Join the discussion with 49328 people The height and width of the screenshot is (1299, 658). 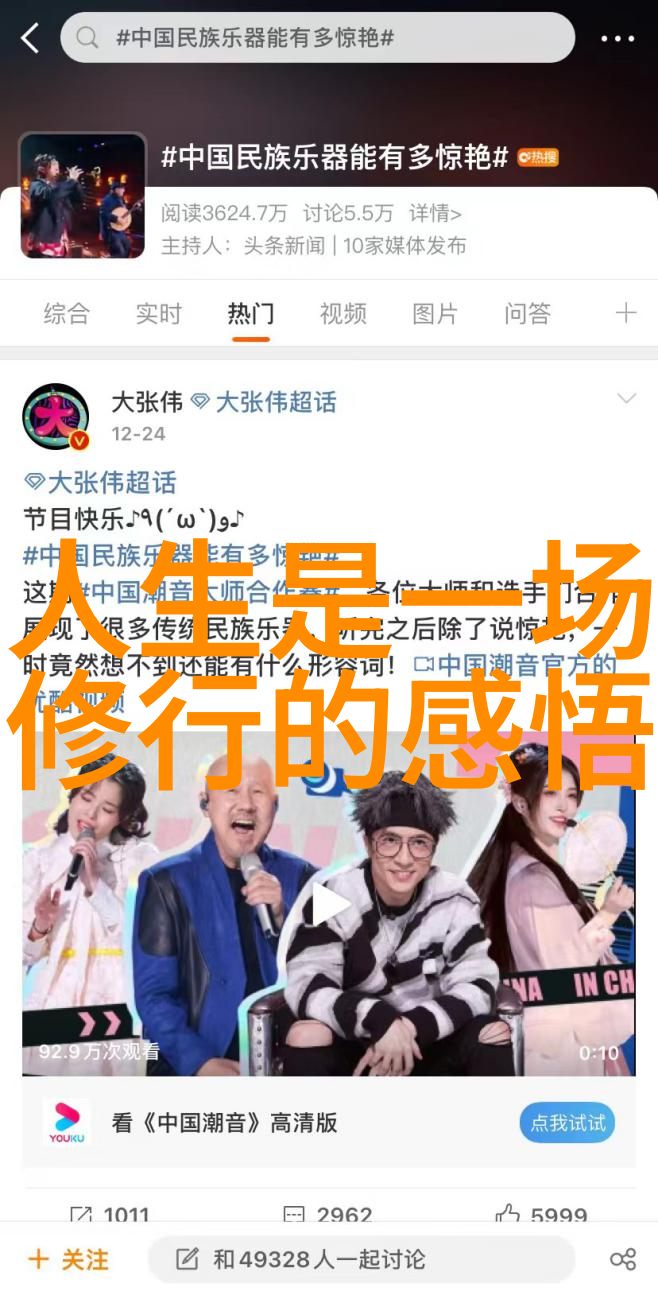[x=361, y=1260]
